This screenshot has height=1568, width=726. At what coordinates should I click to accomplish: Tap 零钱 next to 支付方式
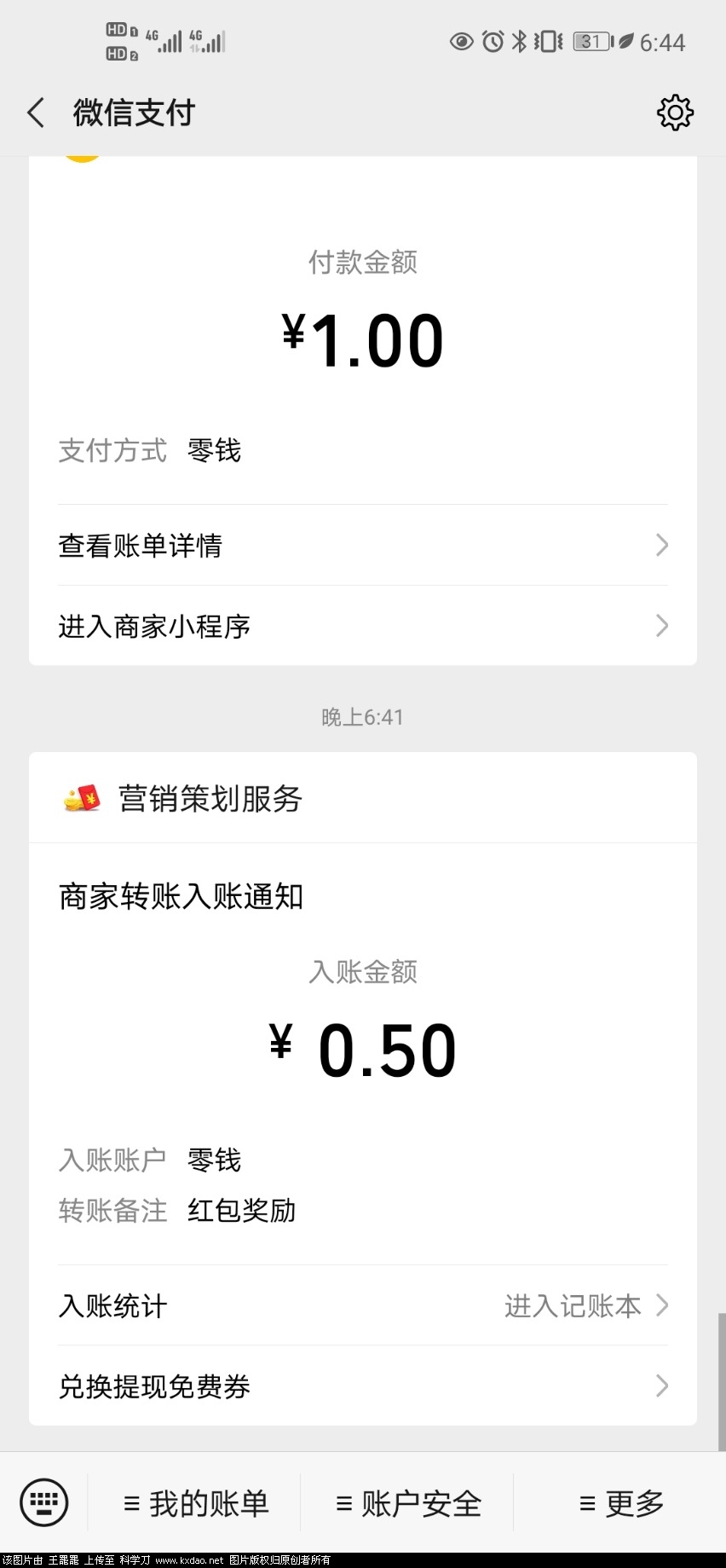pos(213,451)
